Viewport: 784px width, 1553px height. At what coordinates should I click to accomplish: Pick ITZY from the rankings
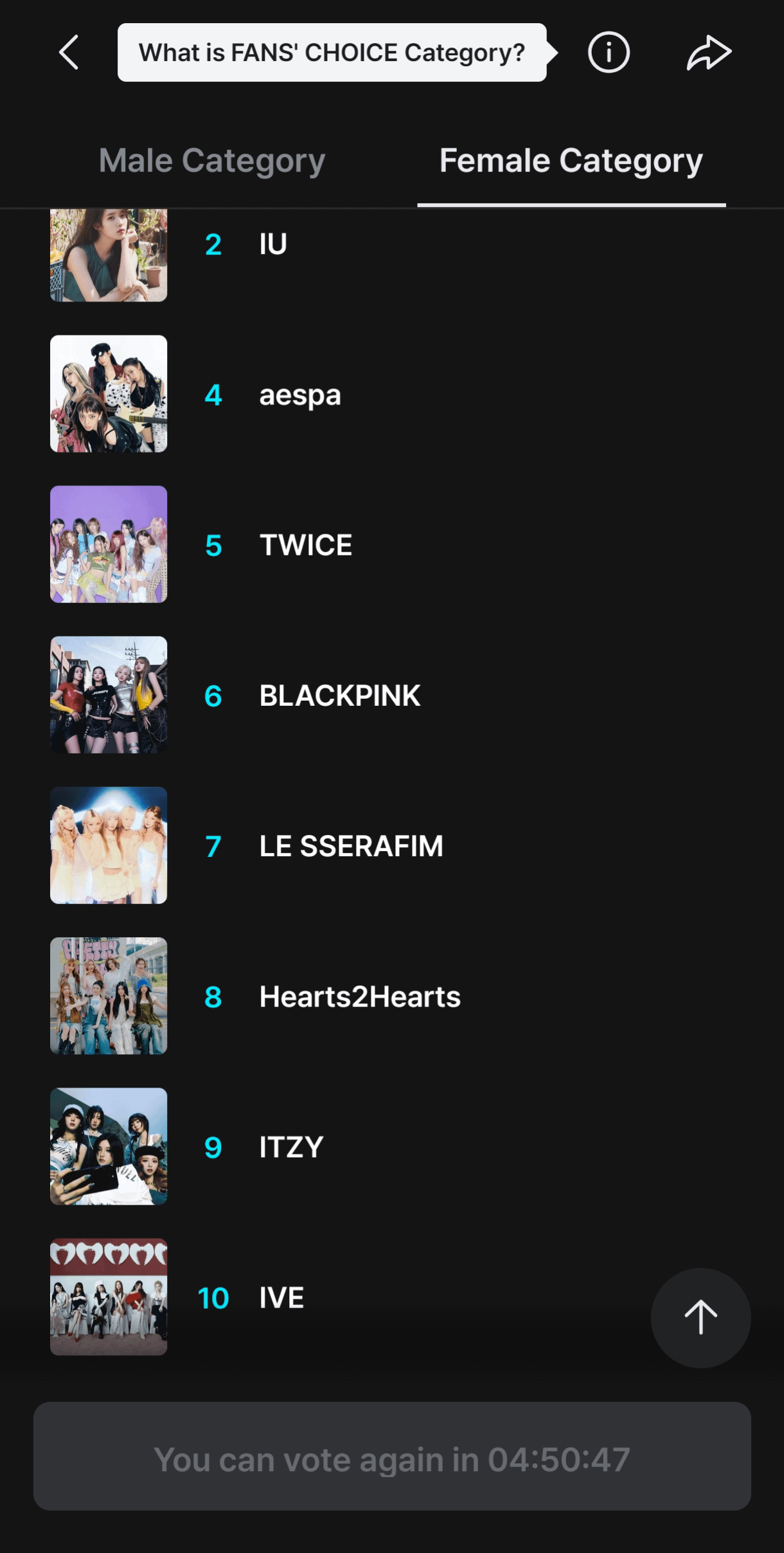291,1147
